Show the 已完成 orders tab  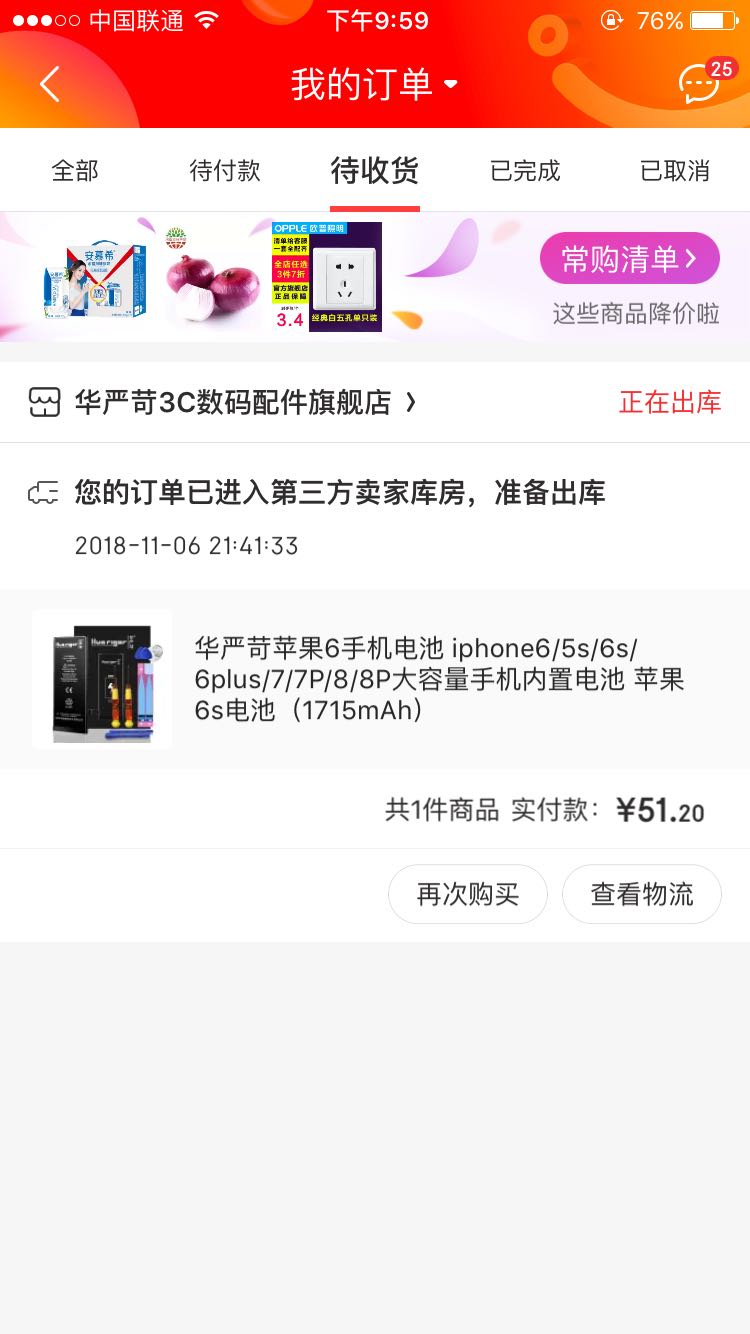pos(525,171)
